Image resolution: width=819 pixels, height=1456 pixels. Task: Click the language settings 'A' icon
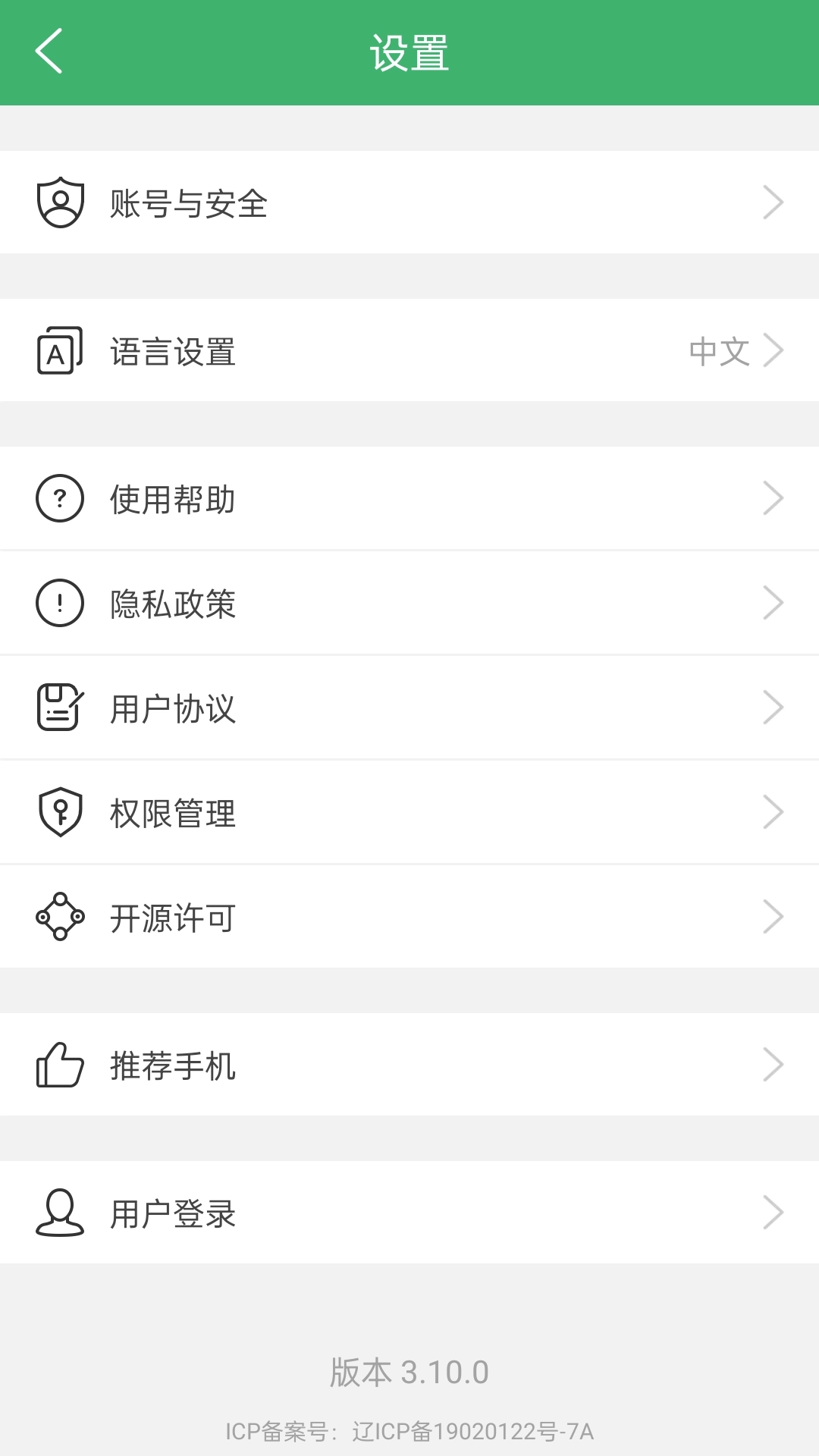(x=60, y=350)
